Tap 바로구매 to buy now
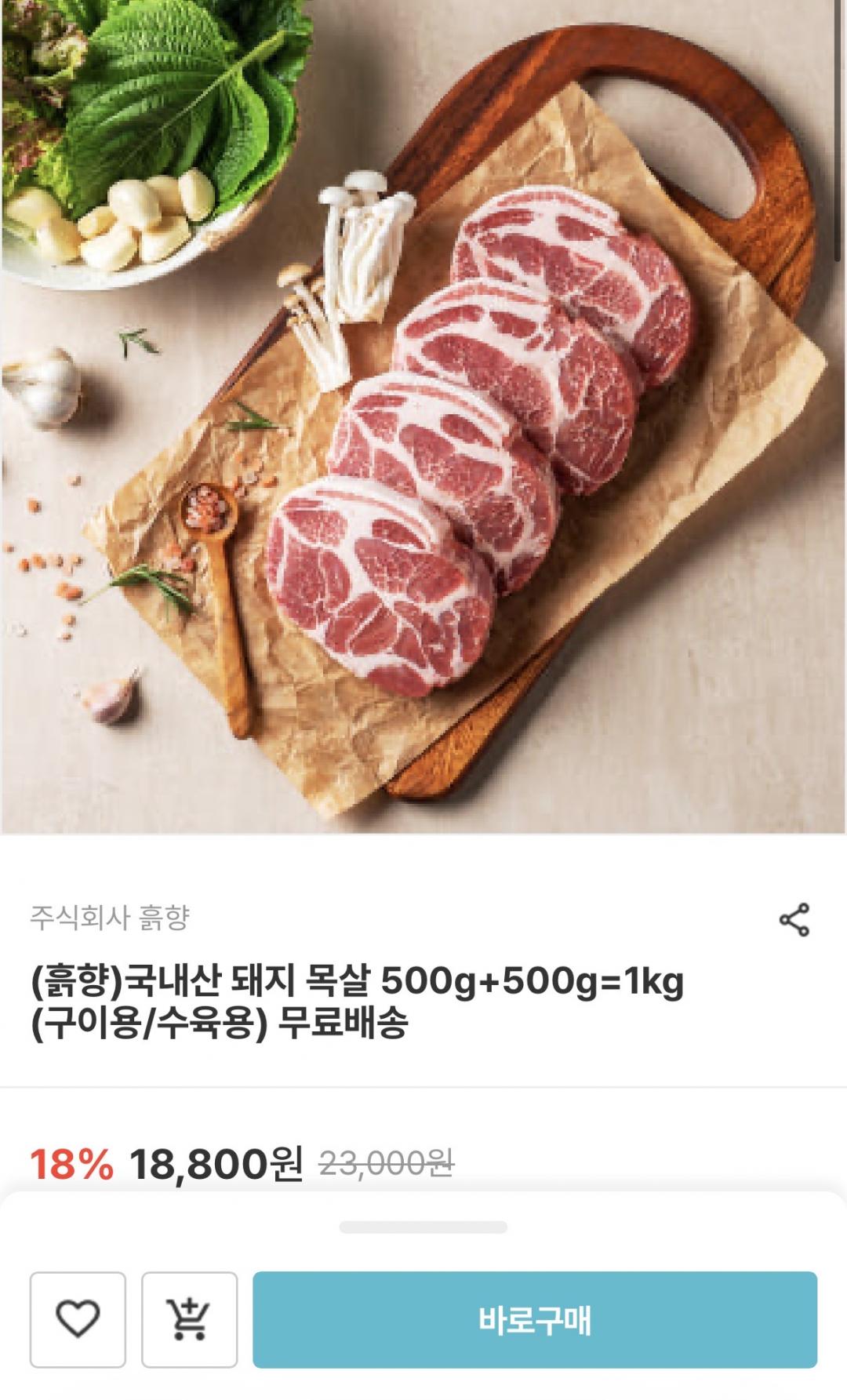The height and width of the screenshot is (1400, 847). [534, 1320]
